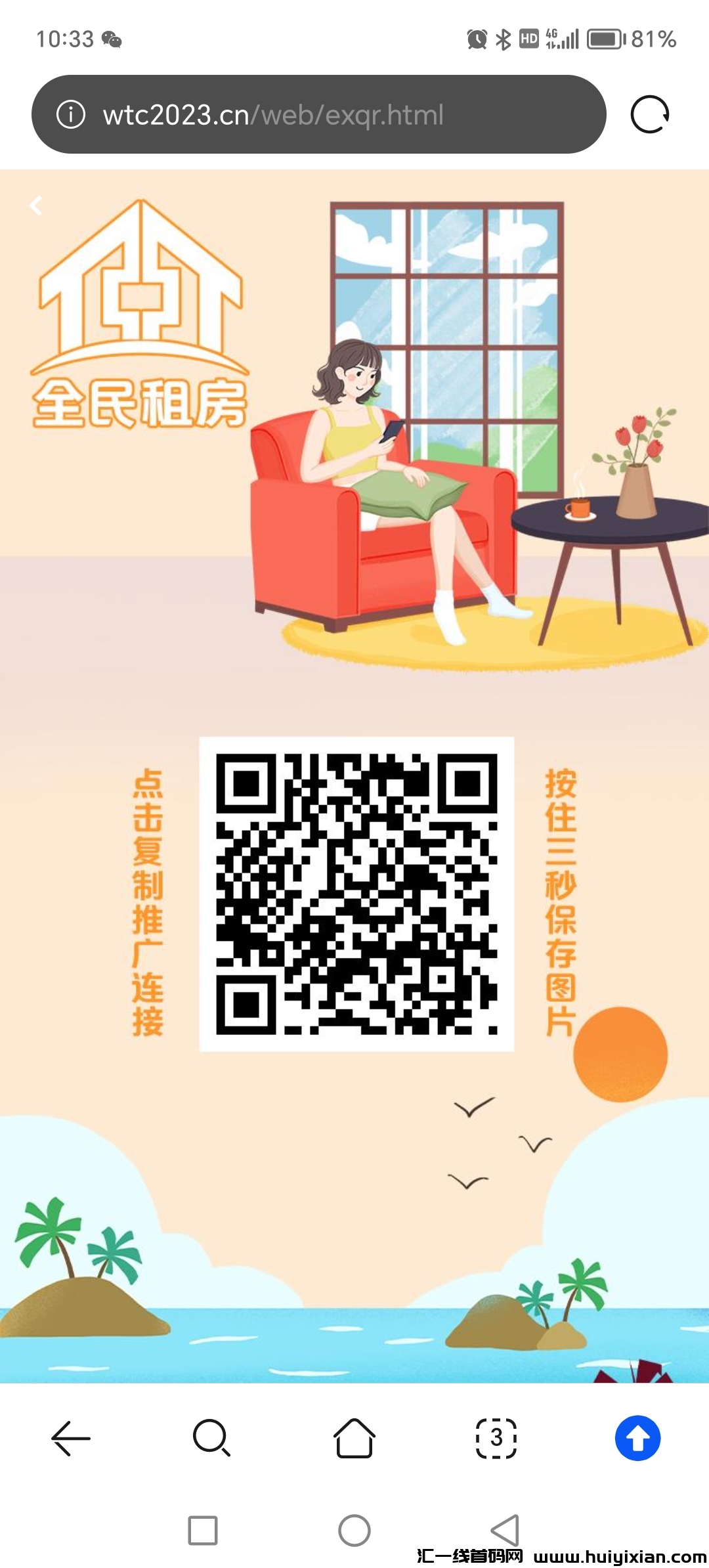709x1568 pixels.
Task: Return to phone home with circle button
Action: 354,1531
